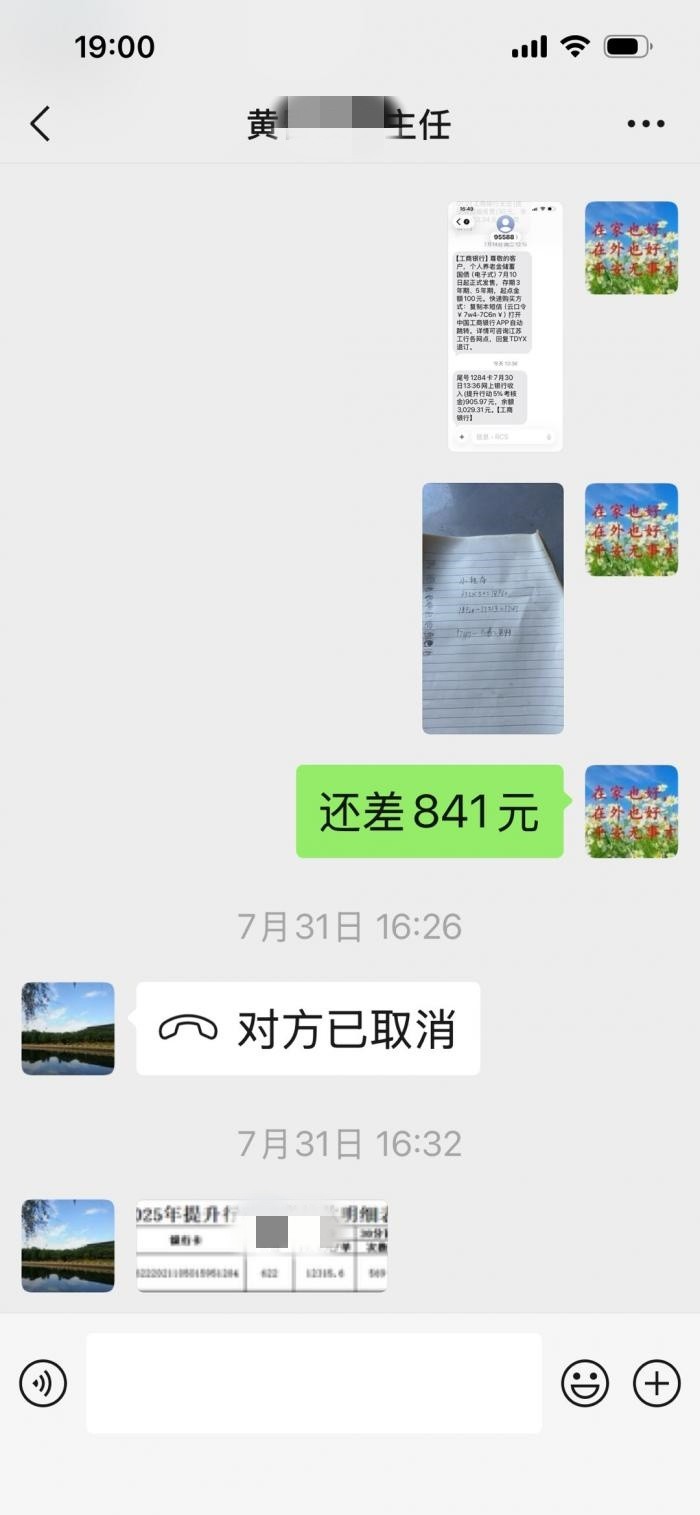This screenshot has width=700, height=1515.
Task: Open the emoji sticker panel
Action: pos(585,1383)
